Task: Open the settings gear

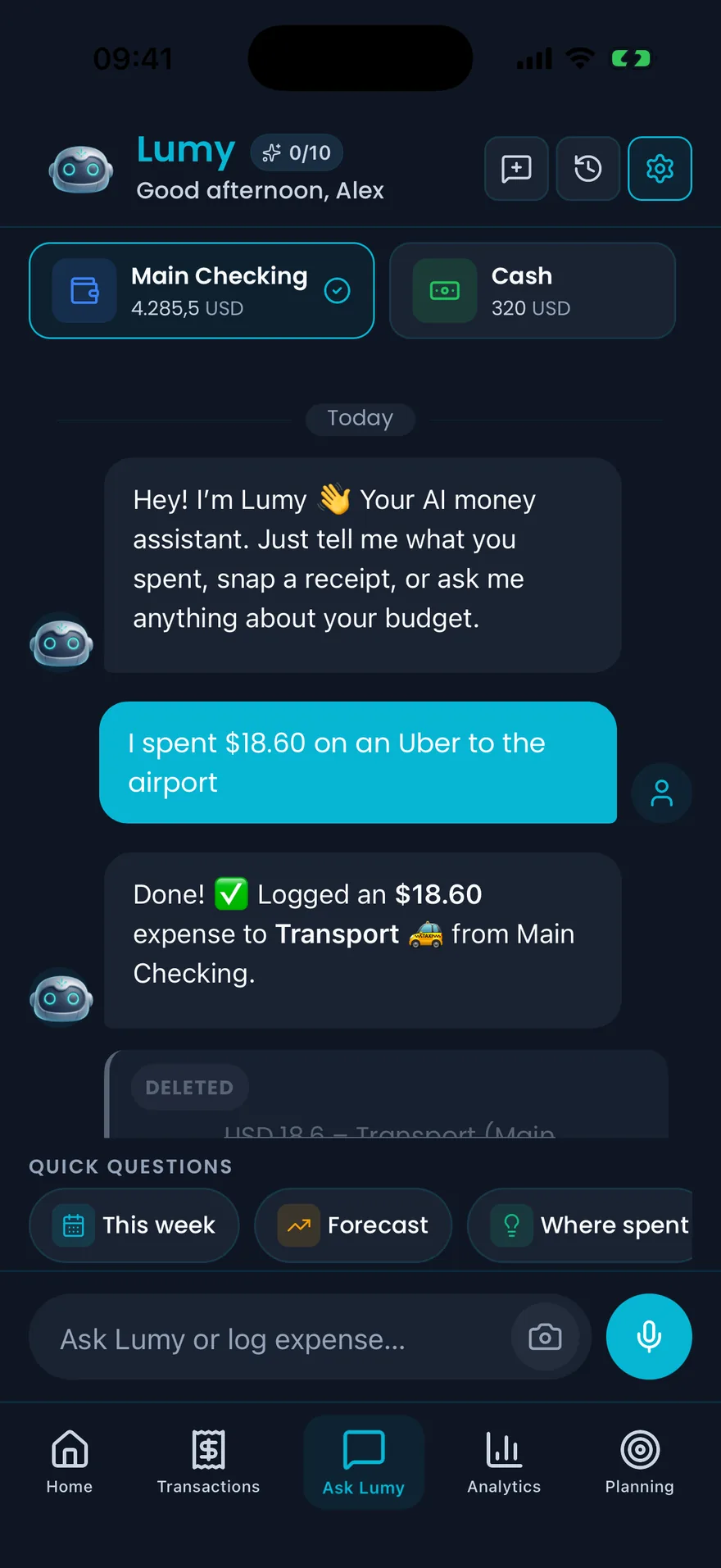Action: click(660, 169)
